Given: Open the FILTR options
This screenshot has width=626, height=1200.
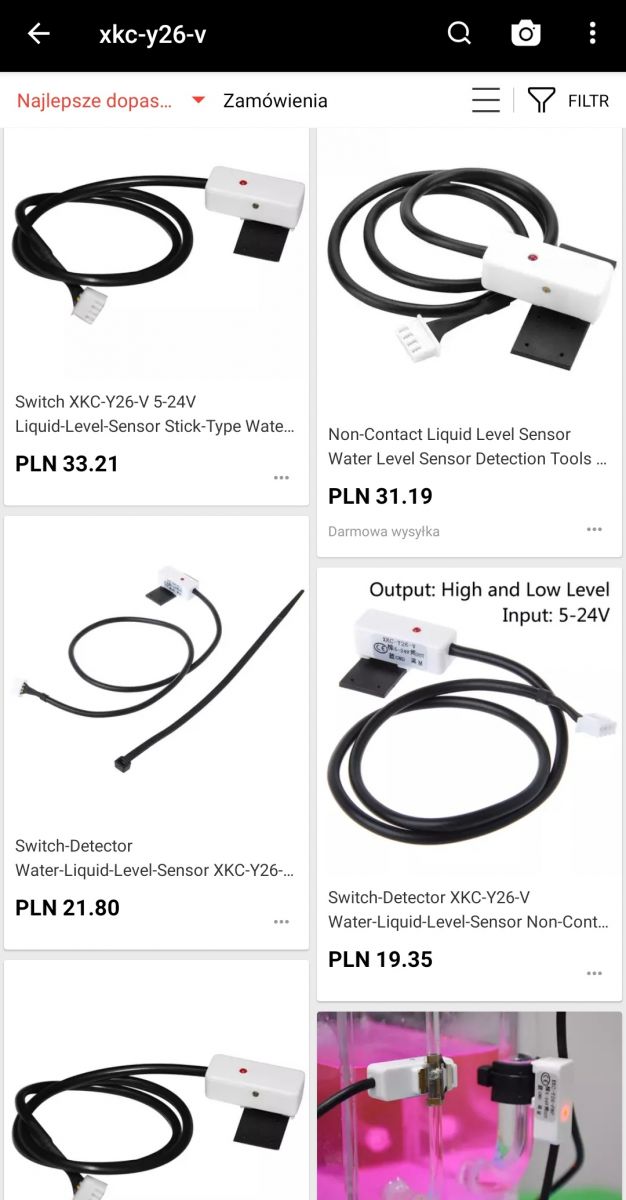Looking at the screenshot, I should click(568, 100).
